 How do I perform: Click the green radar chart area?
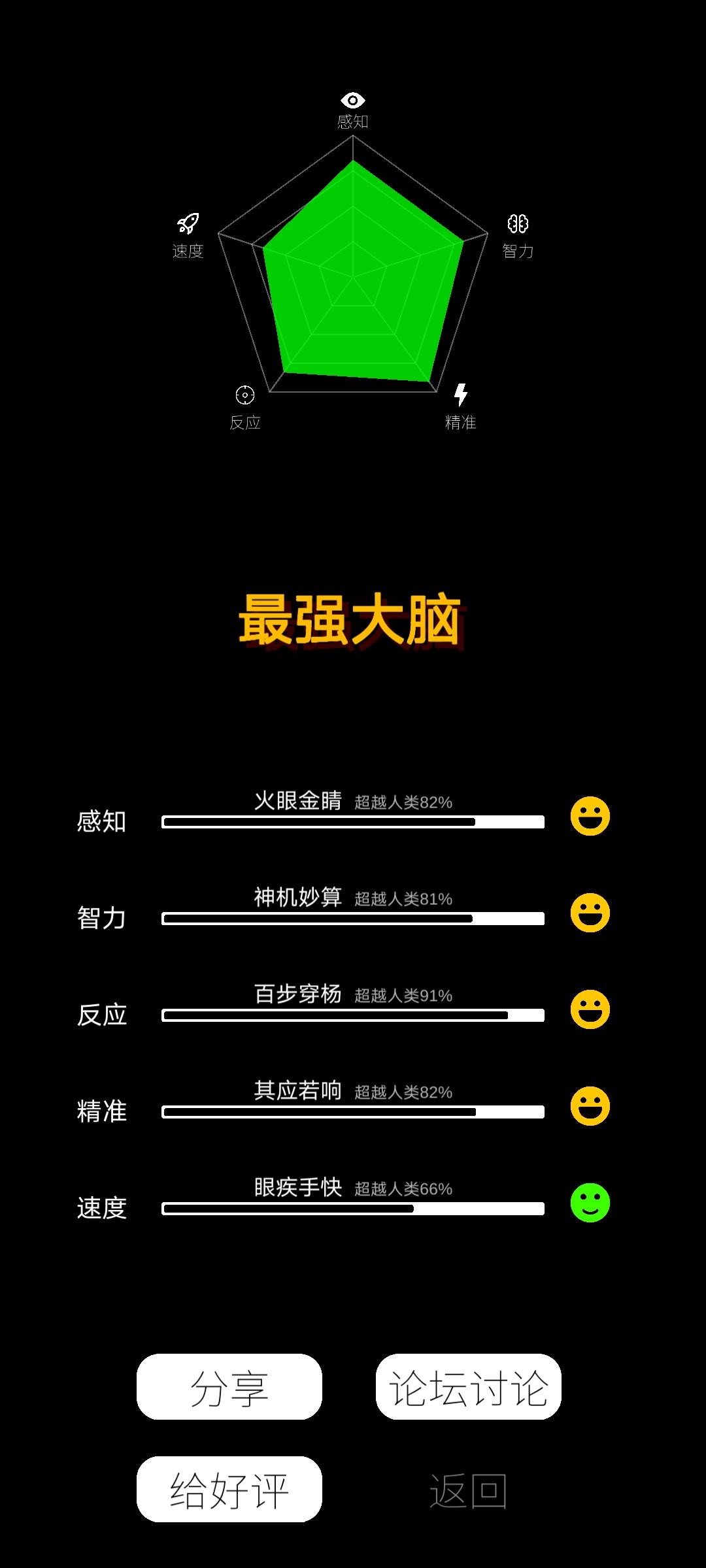[353, 274]
